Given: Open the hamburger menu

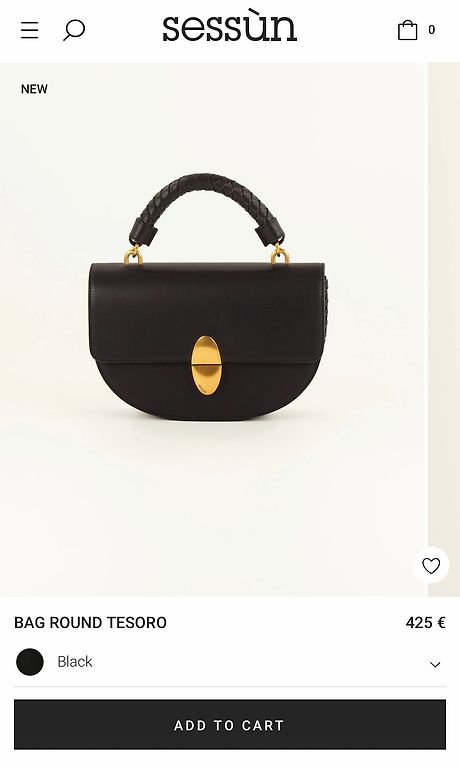Looking at the screenshot, I should tap(29, 30).
